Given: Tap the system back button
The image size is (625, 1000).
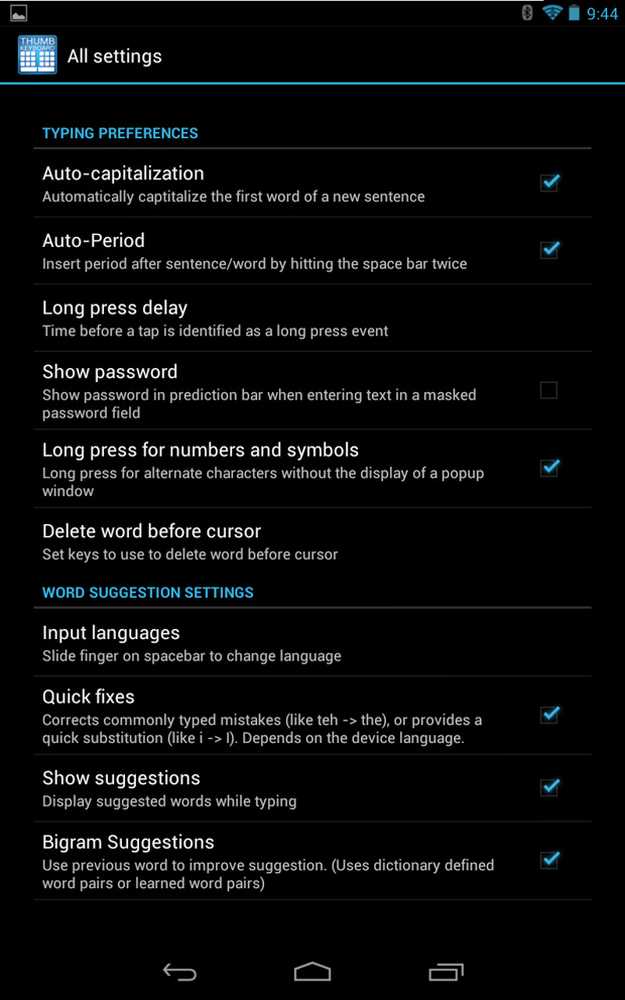Looking at the screenshot, I should pos(179,972).
